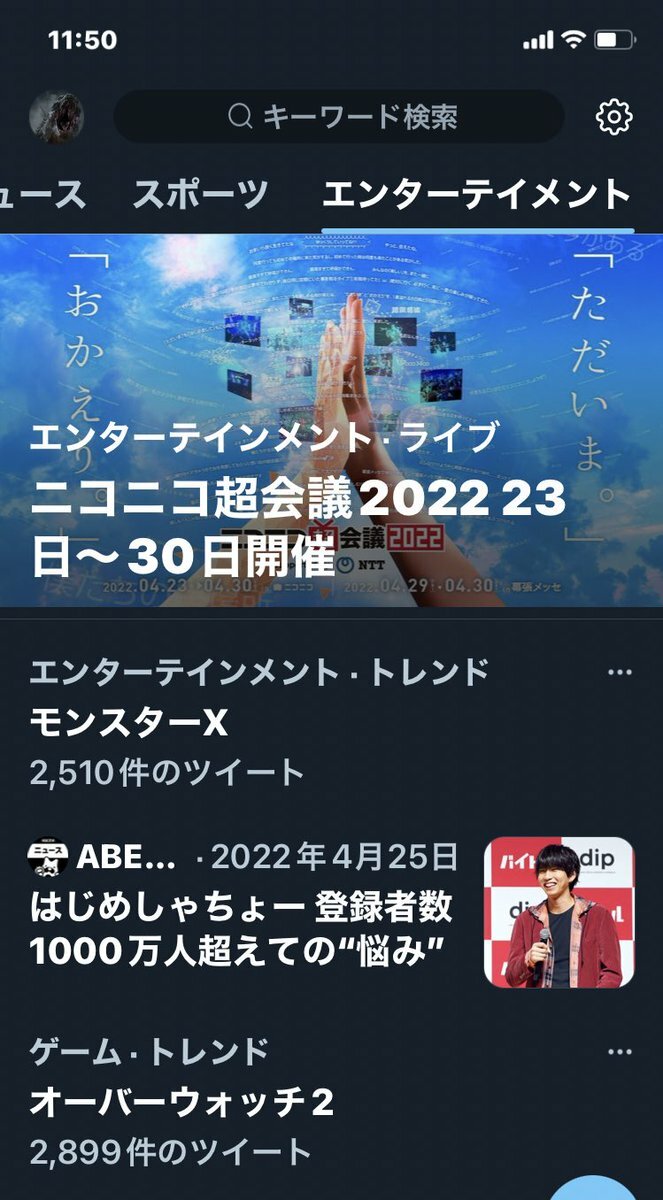Open the ニコニコ超会議2022 banner

tap(331, 420)
